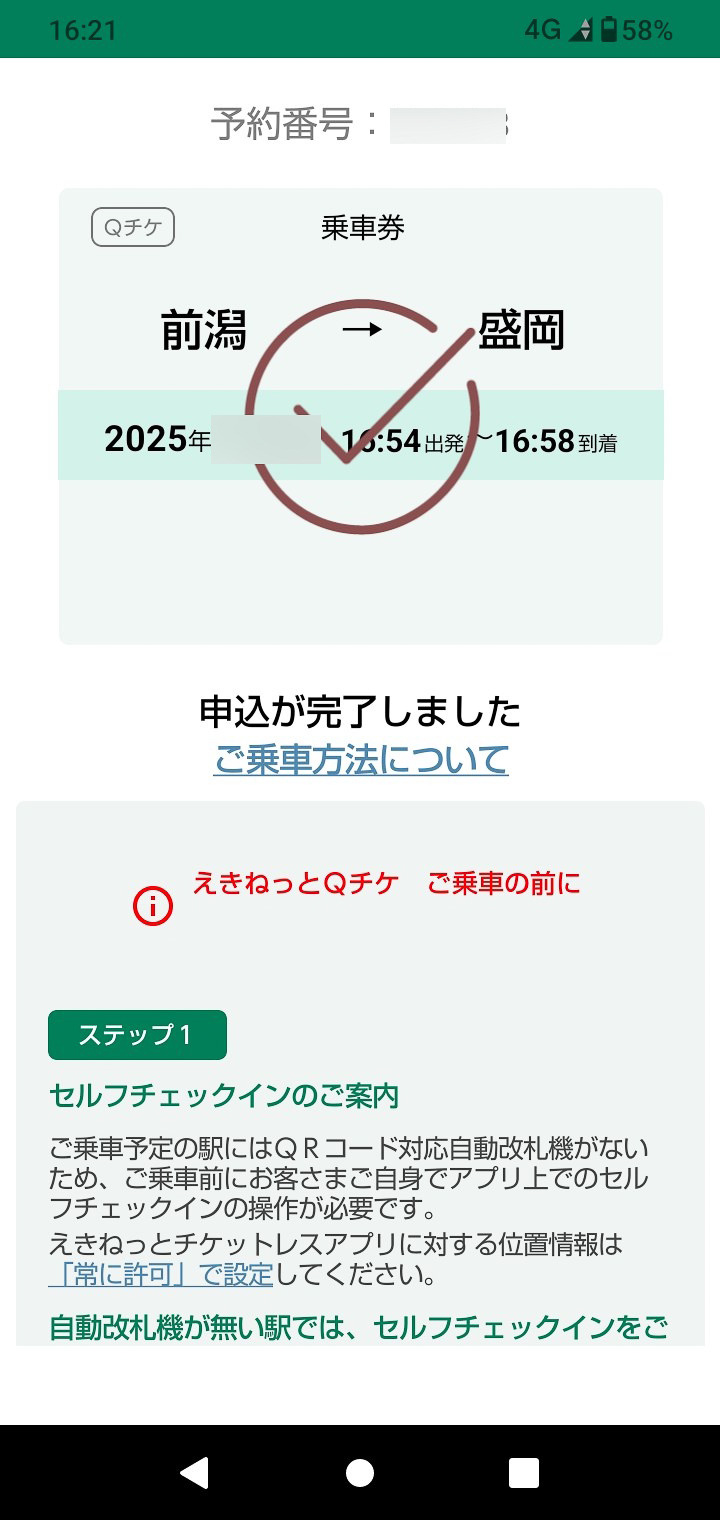The height and width of the screenshot is (1520, 720).
Task: Tap the highlighted date and time row
Action: [360, 441]
